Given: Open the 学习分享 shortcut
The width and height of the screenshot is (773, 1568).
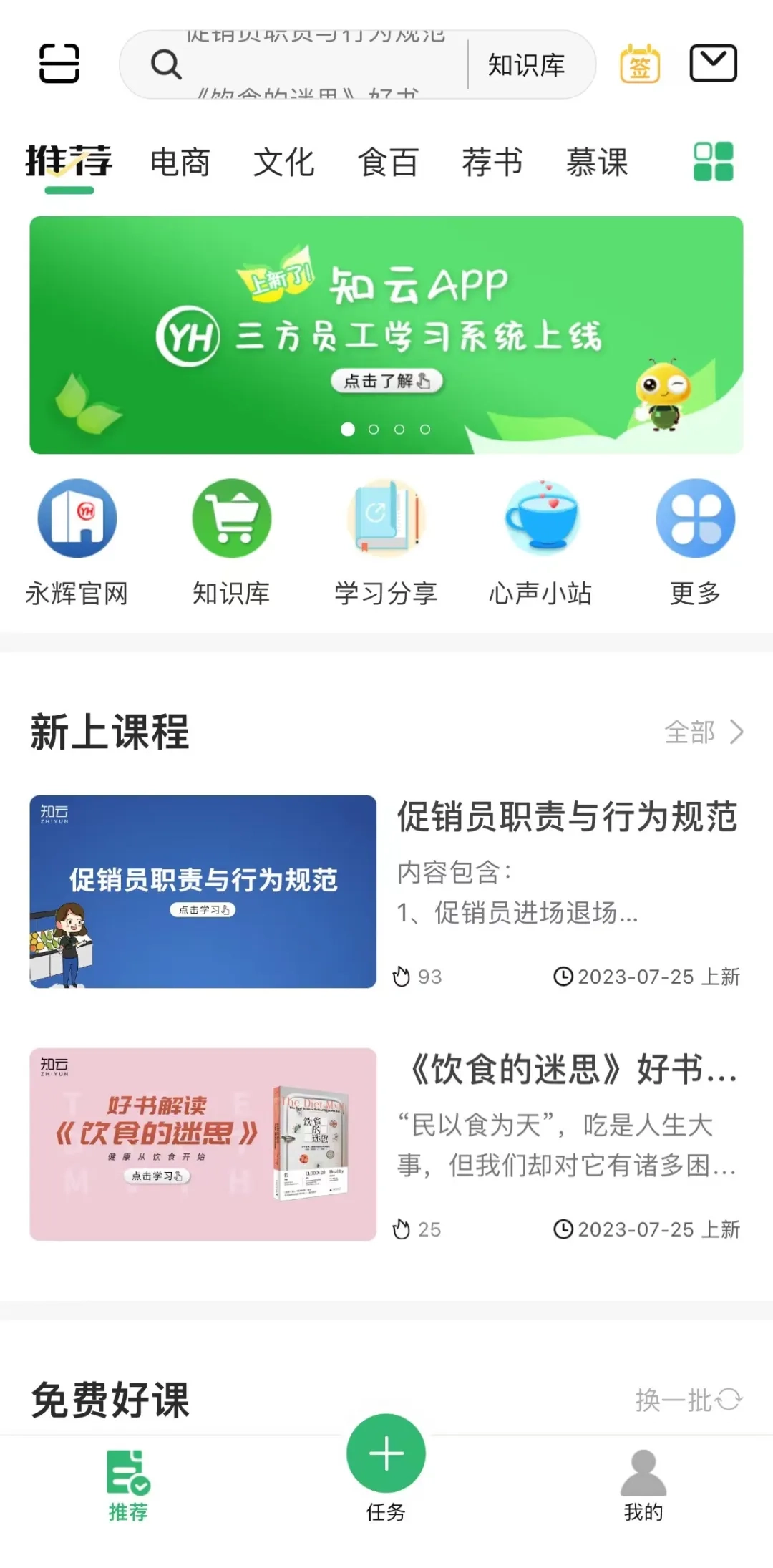Looking at the screenshot, I should tap(386, 542).
